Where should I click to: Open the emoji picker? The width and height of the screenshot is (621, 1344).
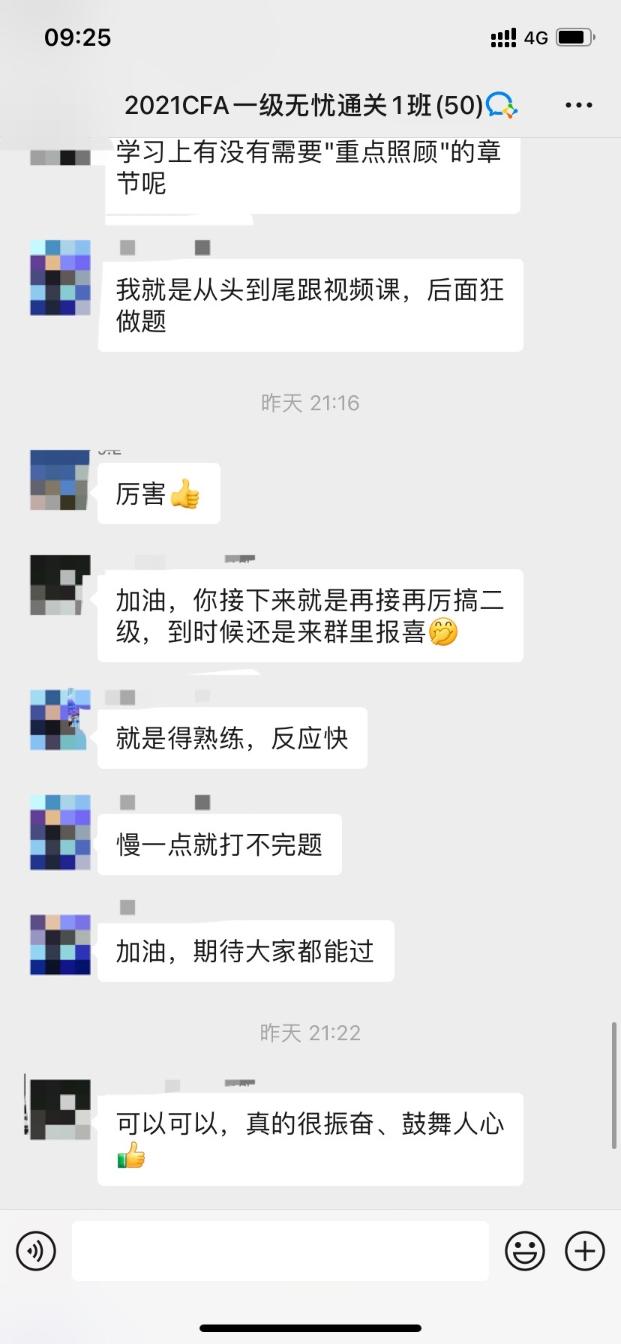pyautogui.click(x=524, y=1250)
